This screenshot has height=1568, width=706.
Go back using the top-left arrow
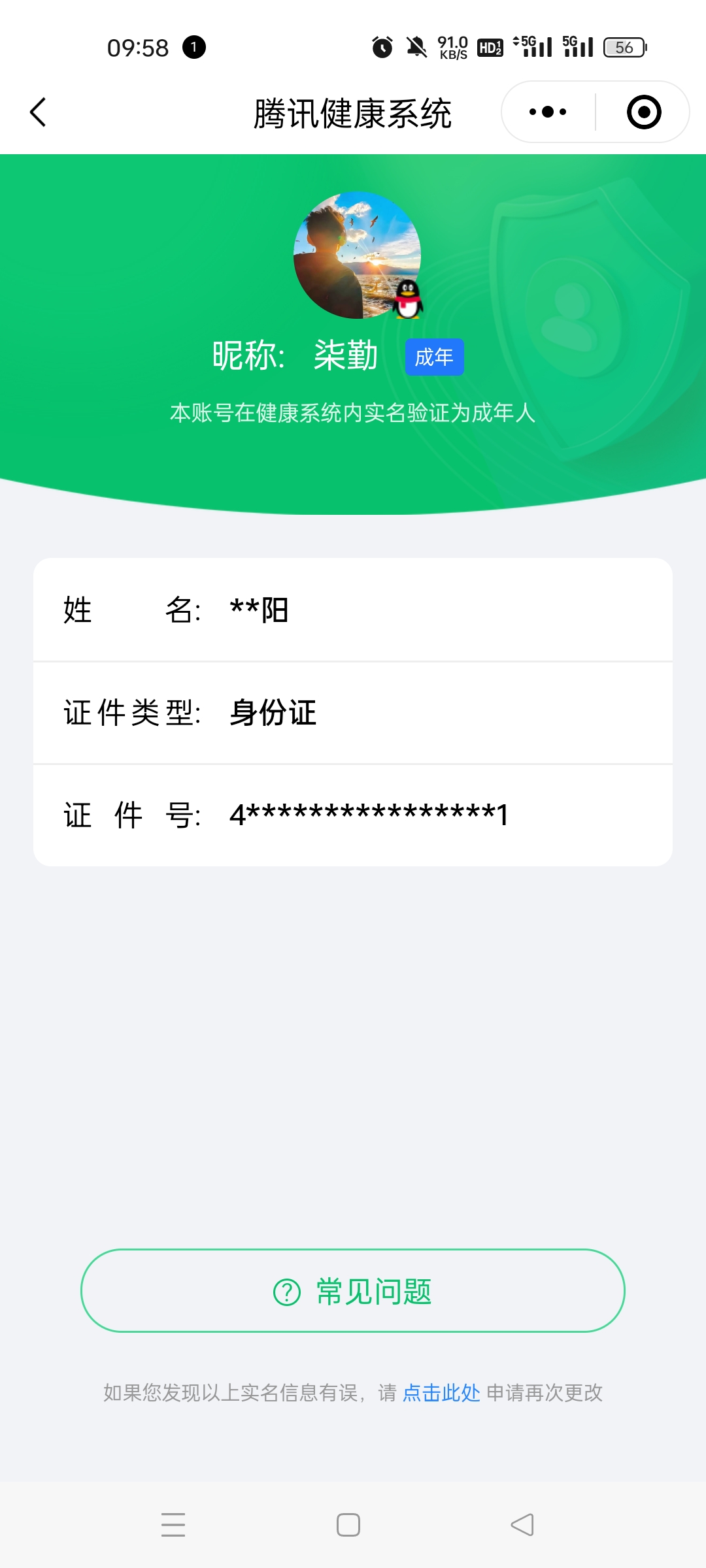pyautogui.click(x=38, y=112)
